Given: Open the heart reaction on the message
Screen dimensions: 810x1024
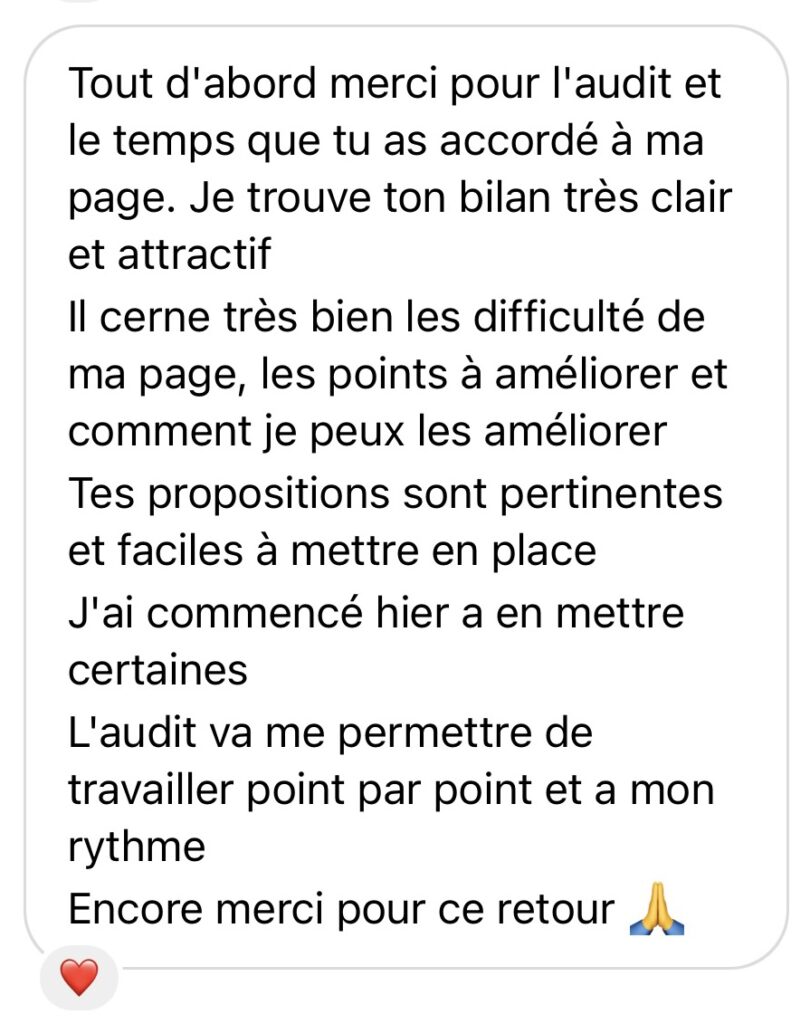Looking at the screenshot, I should pos(79,977).
